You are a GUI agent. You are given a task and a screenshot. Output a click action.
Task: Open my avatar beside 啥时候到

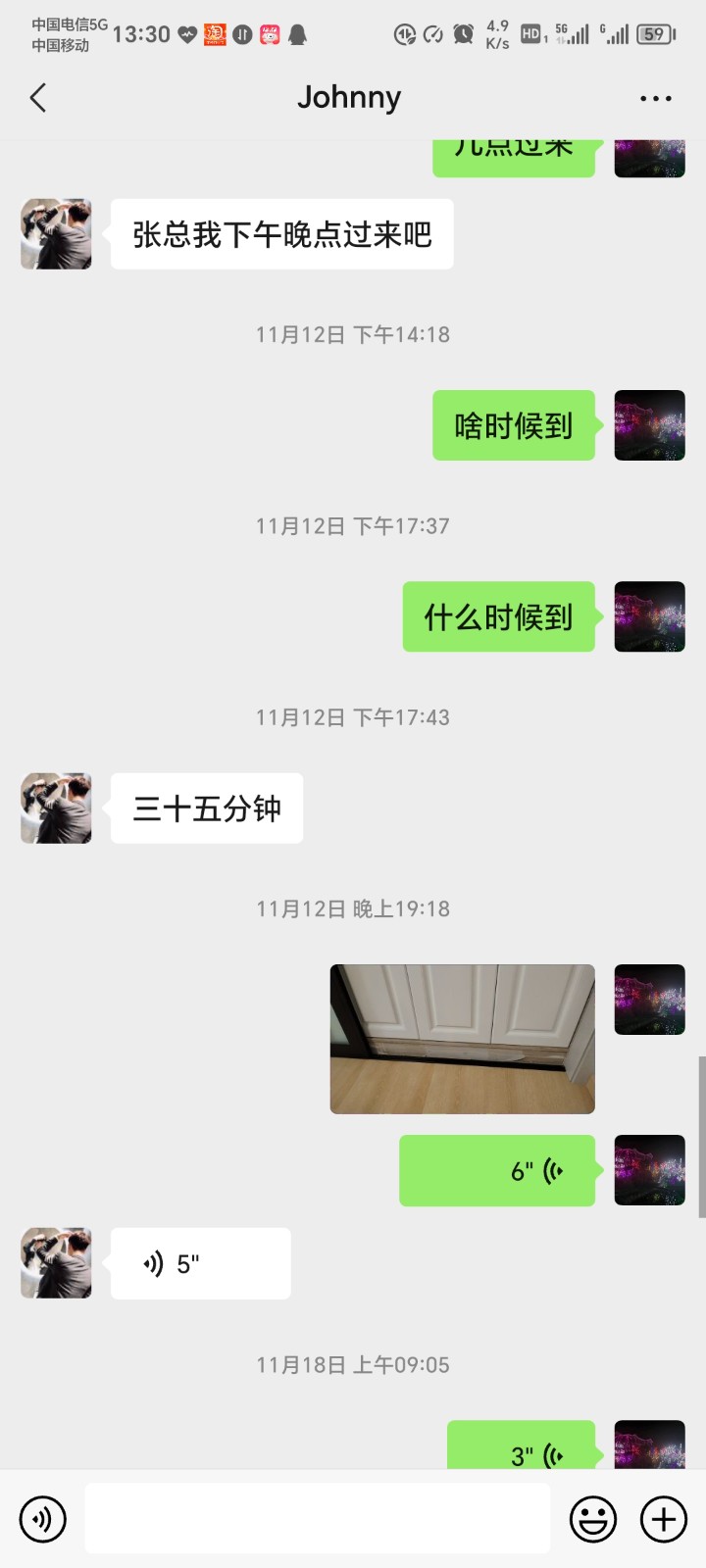(x=649, y=425)
